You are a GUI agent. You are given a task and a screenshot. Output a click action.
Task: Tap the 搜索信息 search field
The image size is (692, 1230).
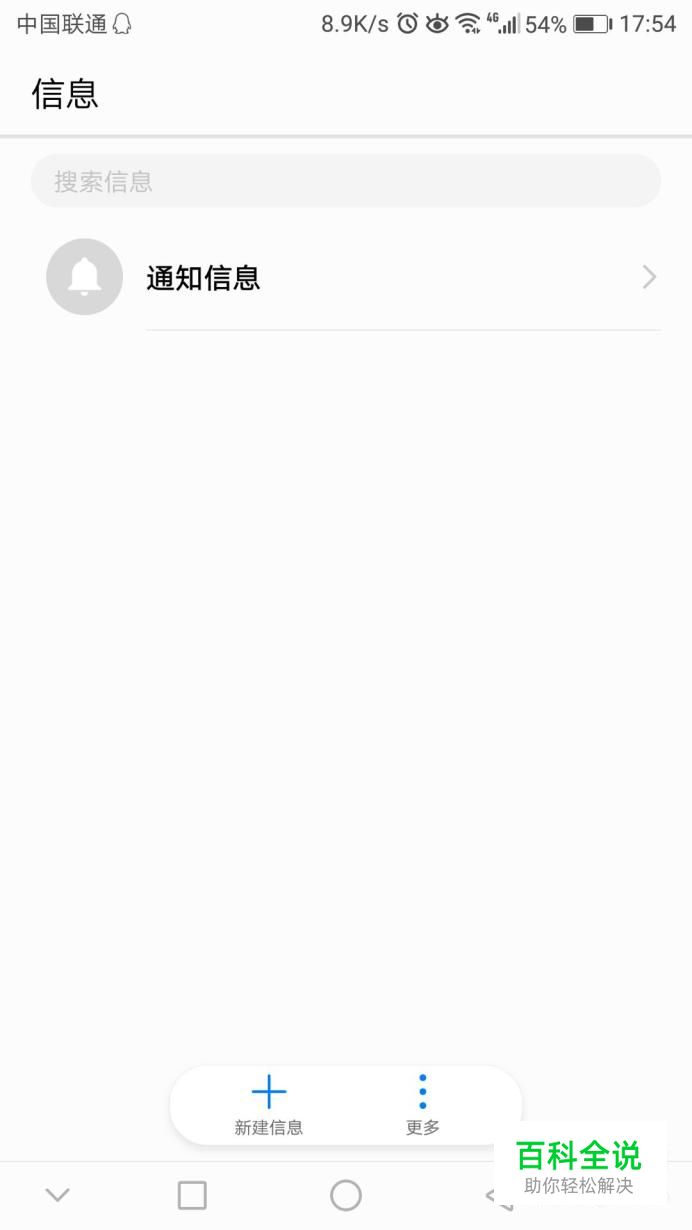point(345,181)
